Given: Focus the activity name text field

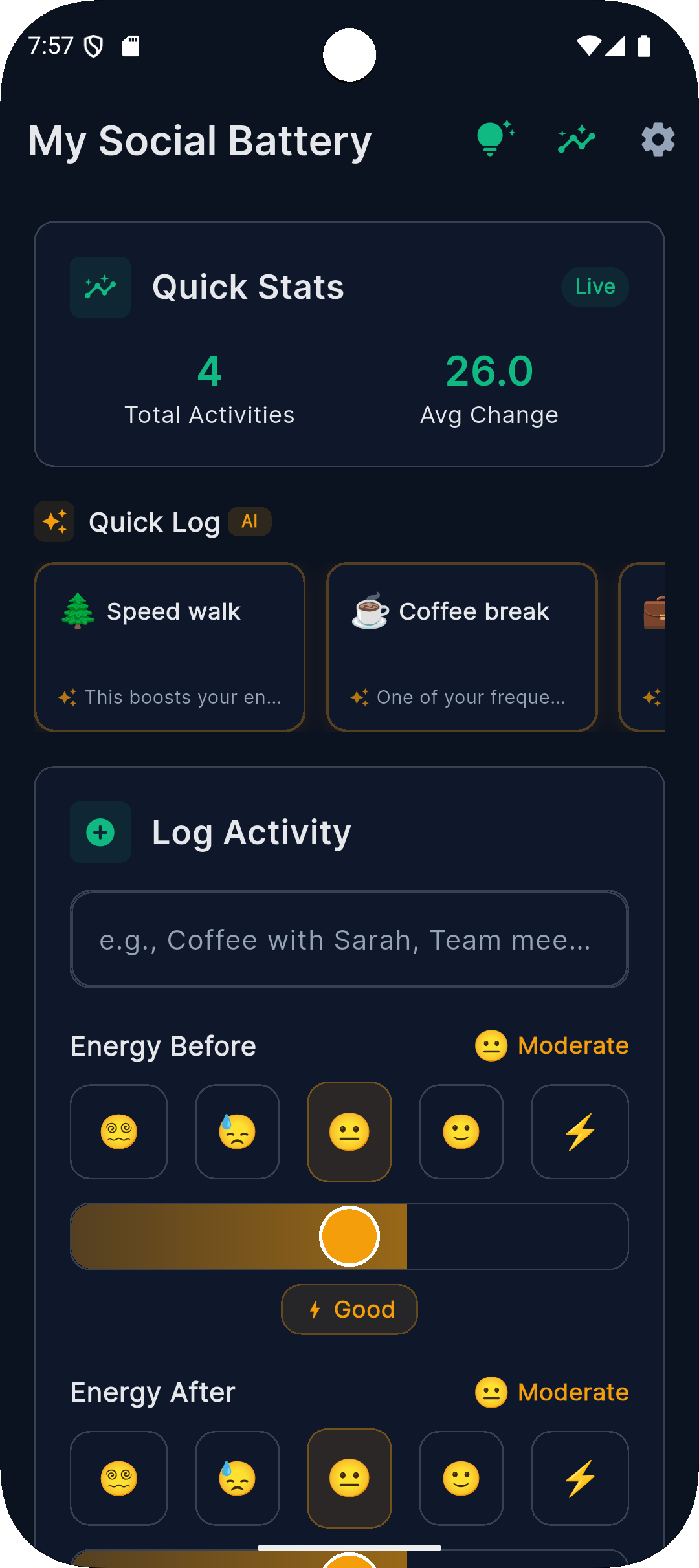Looking at the screenshot, I should click(x=349, y=939).
